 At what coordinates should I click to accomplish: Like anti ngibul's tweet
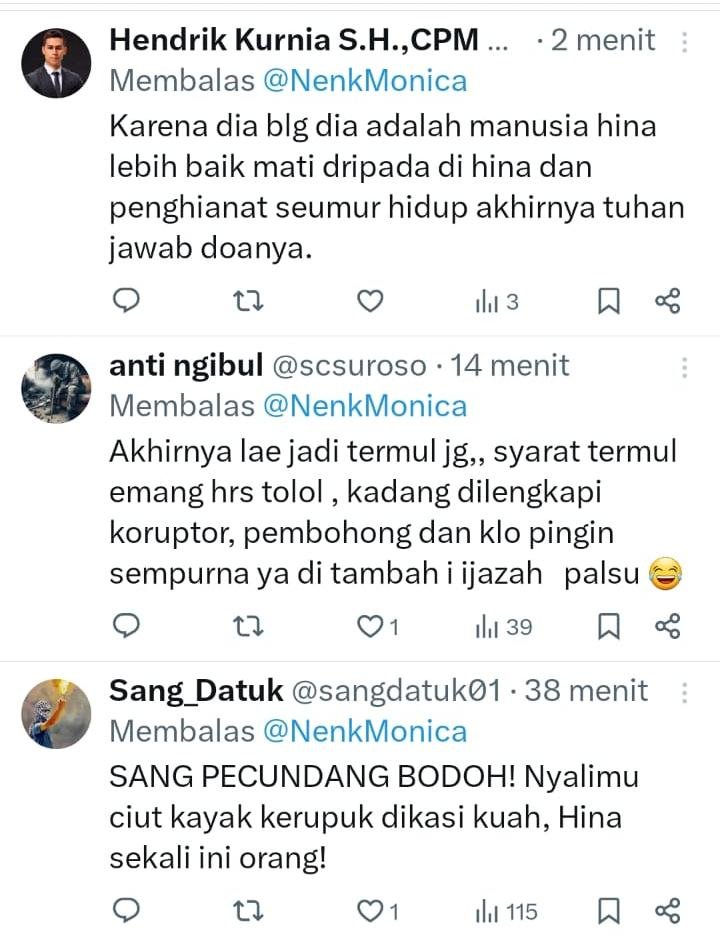click(372, 626)
